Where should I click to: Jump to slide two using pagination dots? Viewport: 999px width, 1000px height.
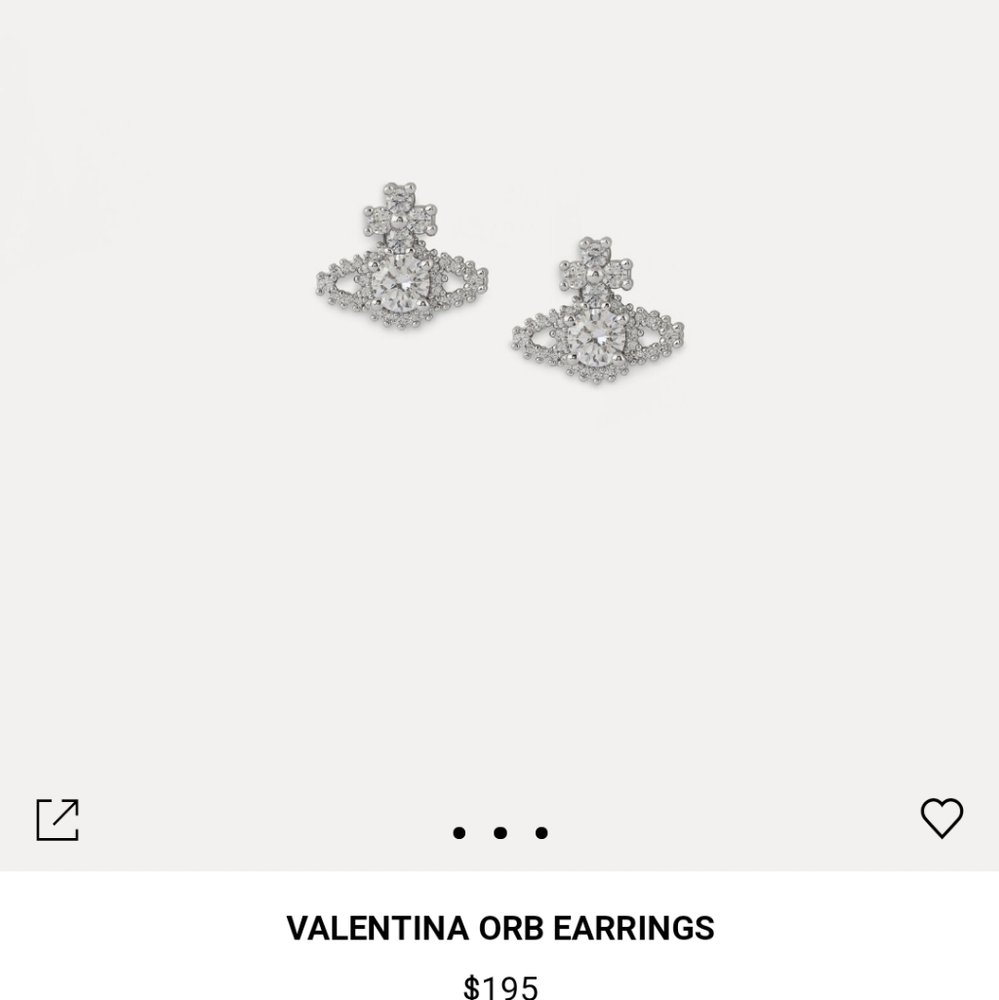pos(500,831)
